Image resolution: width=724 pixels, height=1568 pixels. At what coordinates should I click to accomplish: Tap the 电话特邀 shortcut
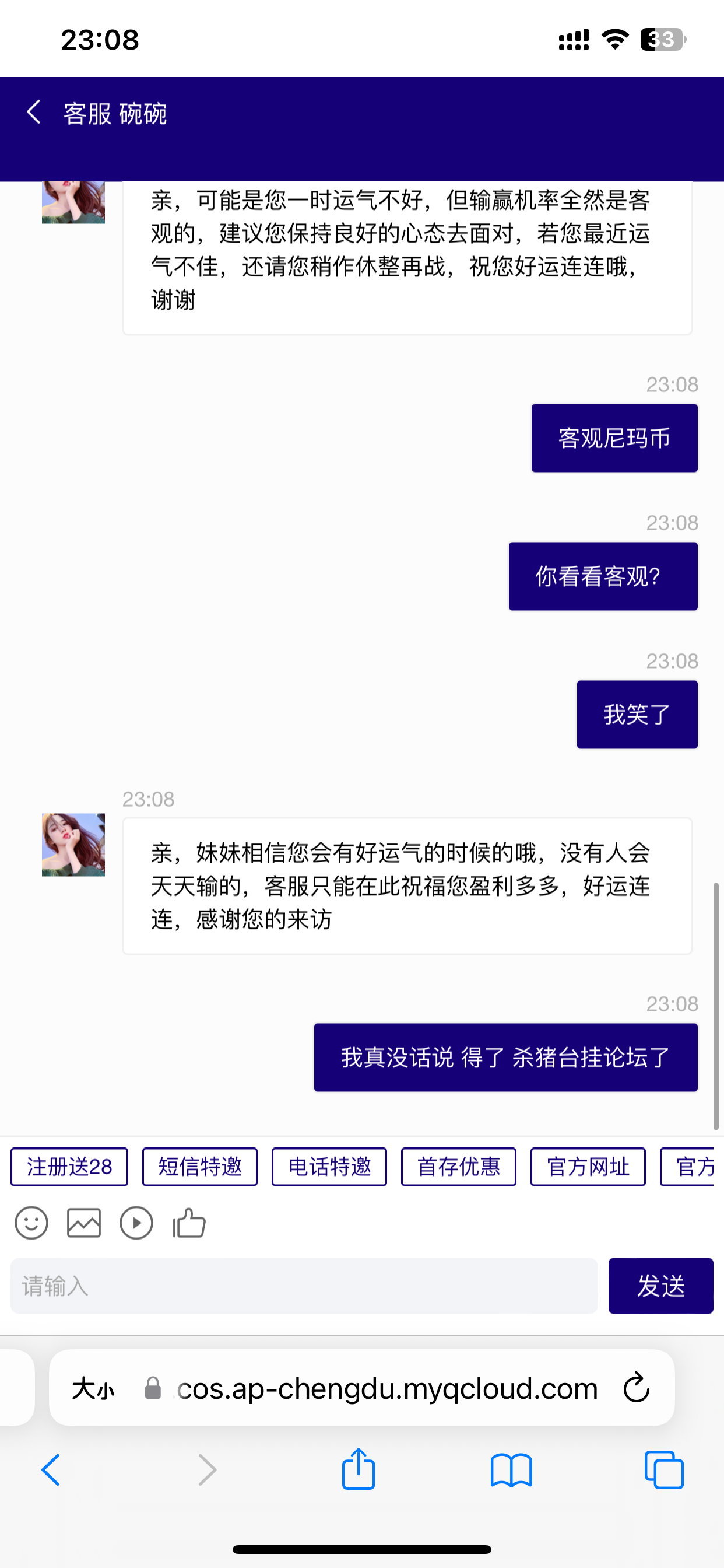[329, 1166]
